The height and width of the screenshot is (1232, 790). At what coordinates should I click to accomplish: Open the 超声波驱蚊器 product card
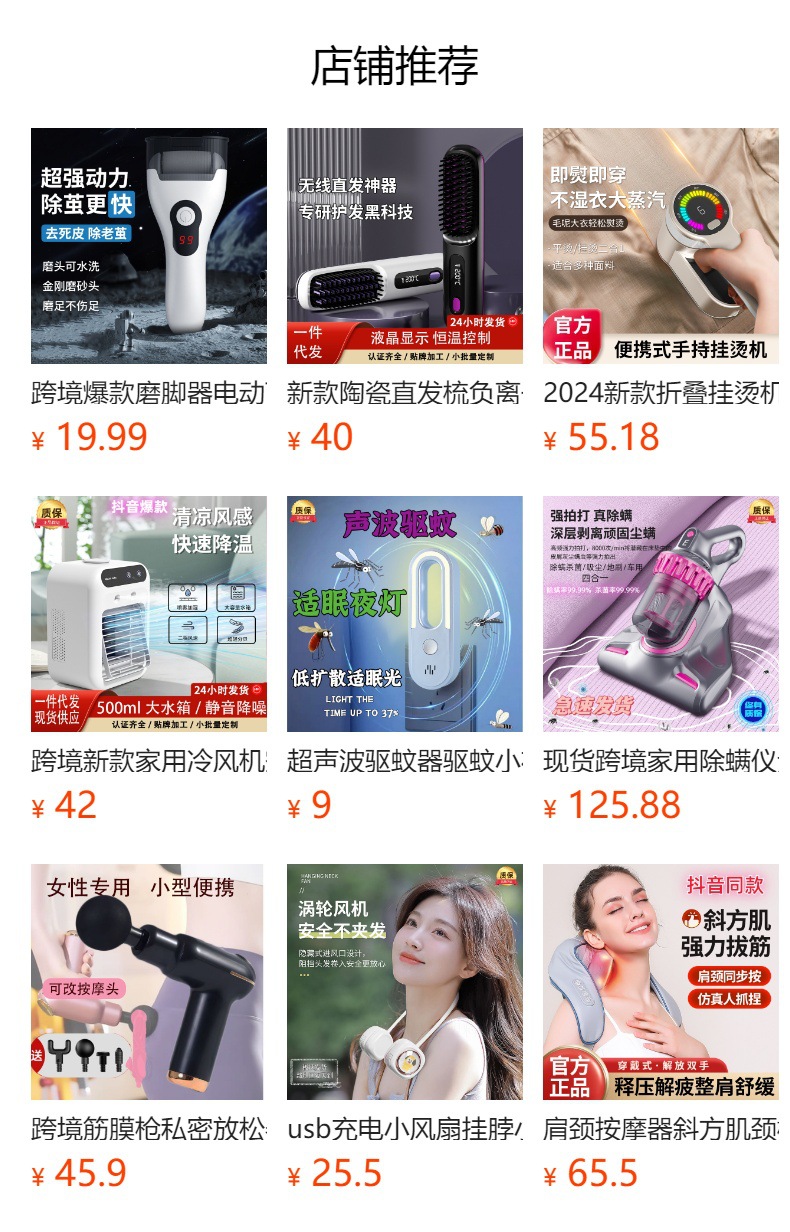tap(405, 660)
